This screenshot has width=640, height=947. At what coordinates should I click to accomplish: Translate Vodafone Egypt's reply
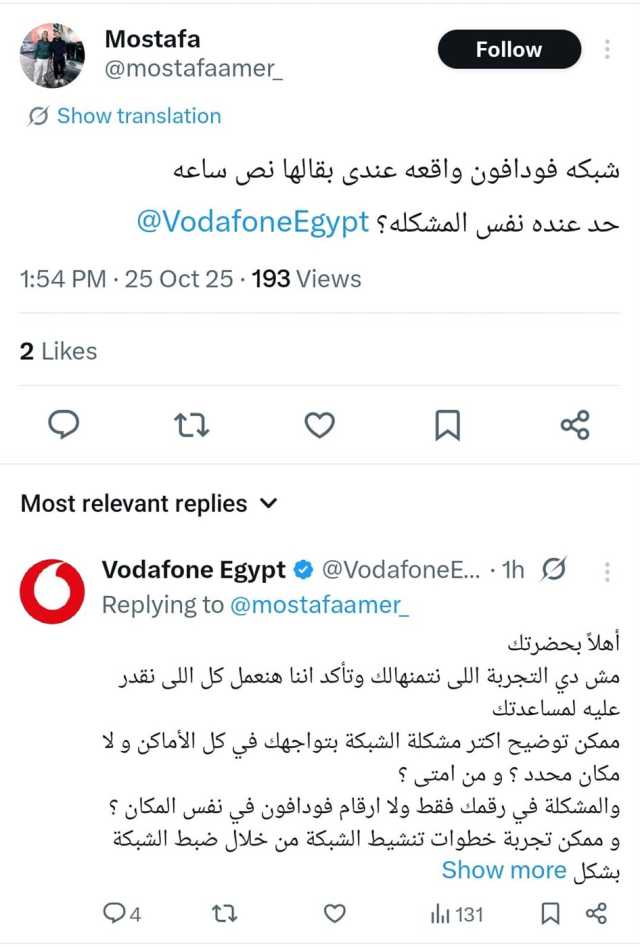[x=553, y=570]
